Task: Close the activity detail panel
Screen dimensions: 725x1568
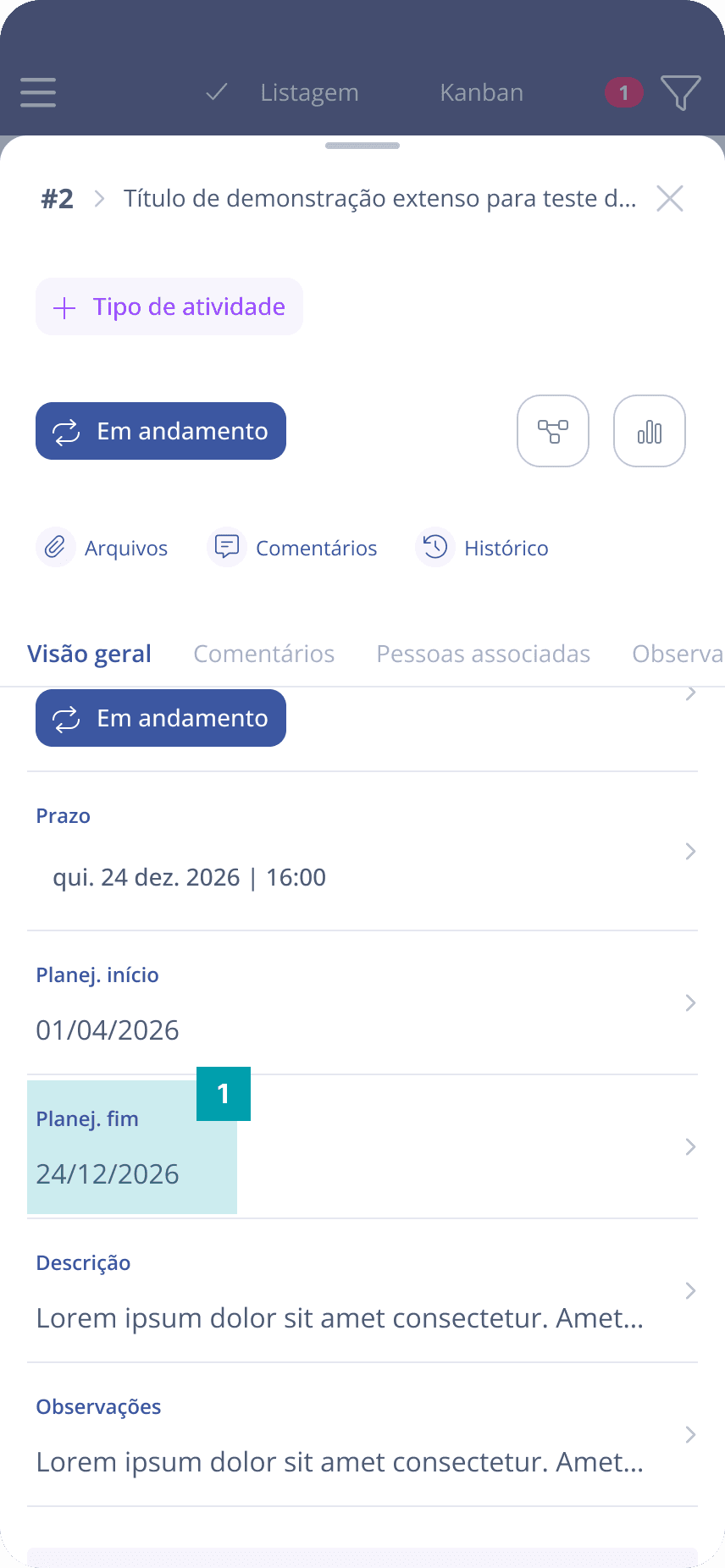Action: (x=670, y=198)
